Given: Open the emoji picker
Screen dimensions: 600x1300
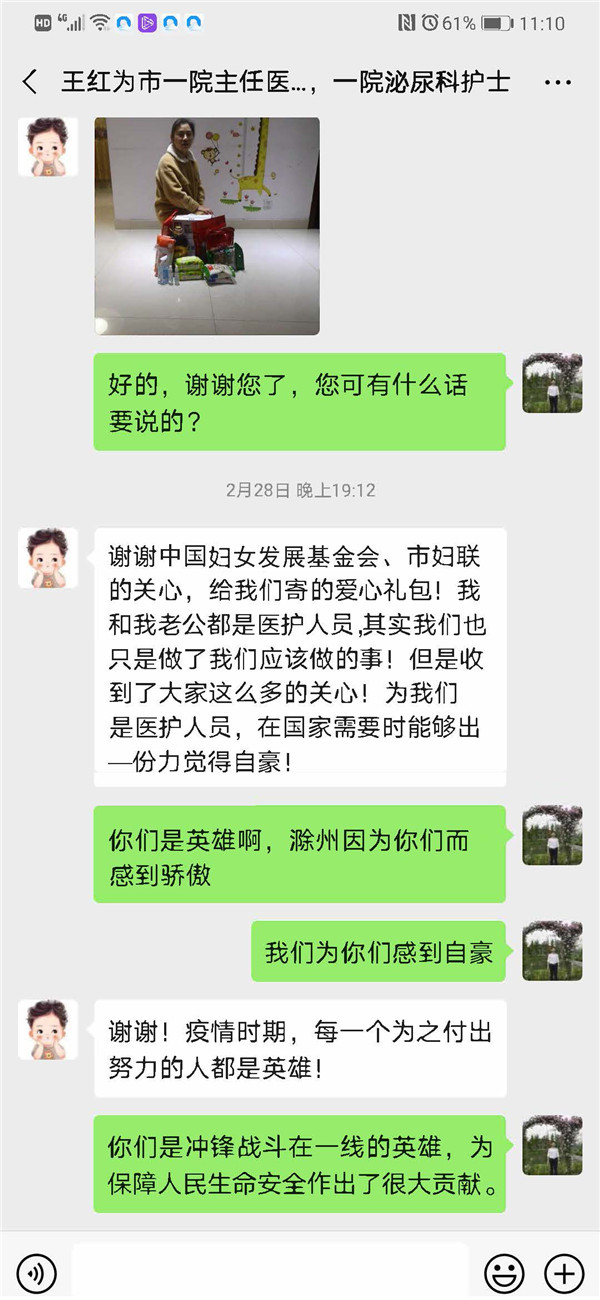Looking at the screenshot, I should tap(504, 1273).
